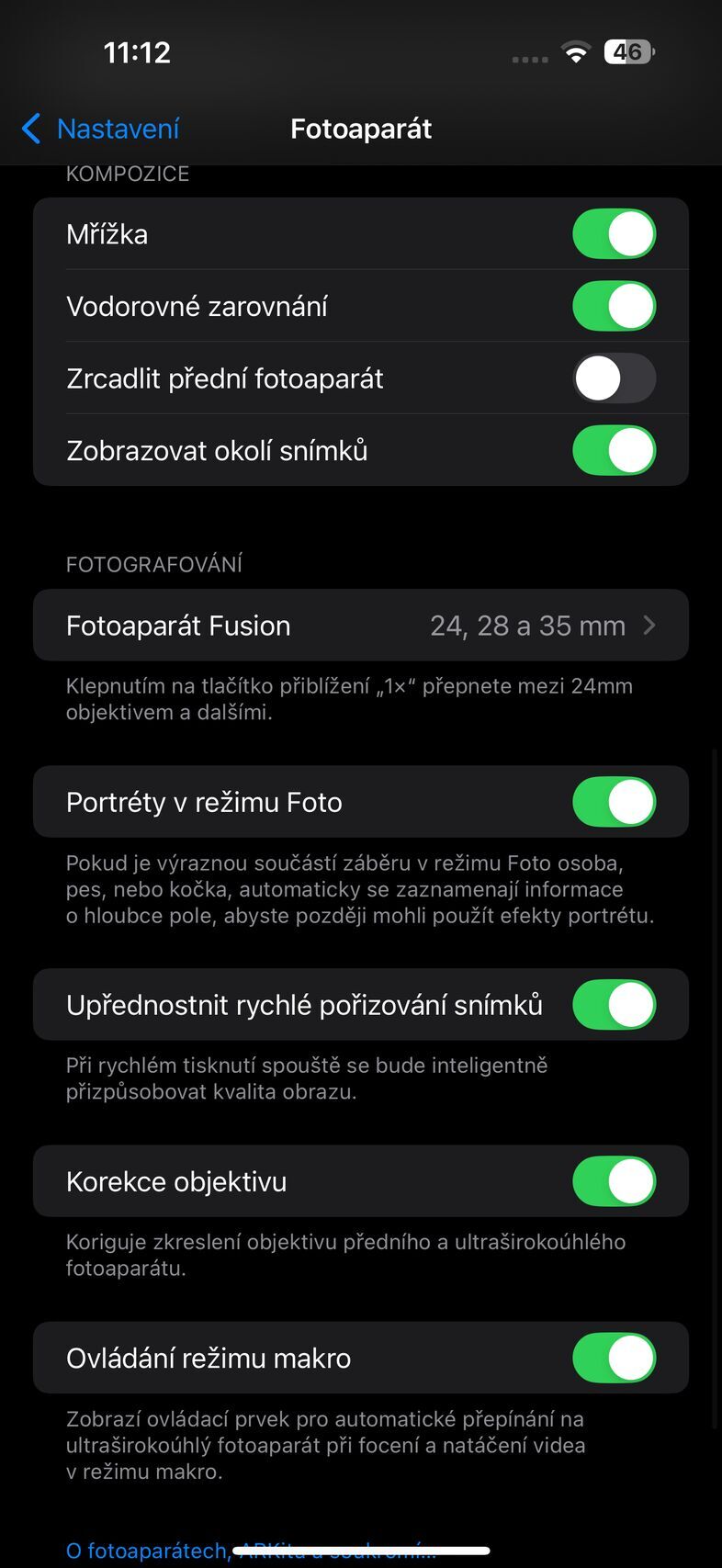Tap the back chevron arrow icon

point(30,129)
